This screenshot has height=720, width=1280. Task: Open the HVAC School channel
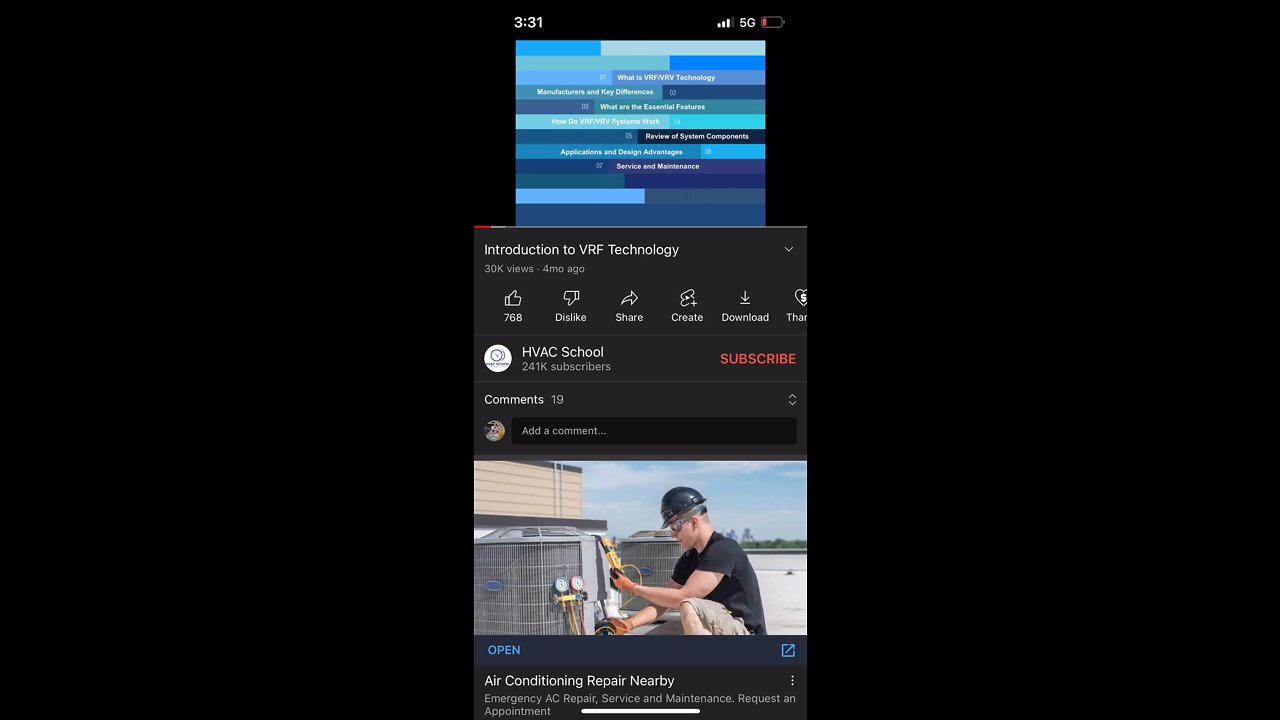pyautogui.click(x=560, y=359)
